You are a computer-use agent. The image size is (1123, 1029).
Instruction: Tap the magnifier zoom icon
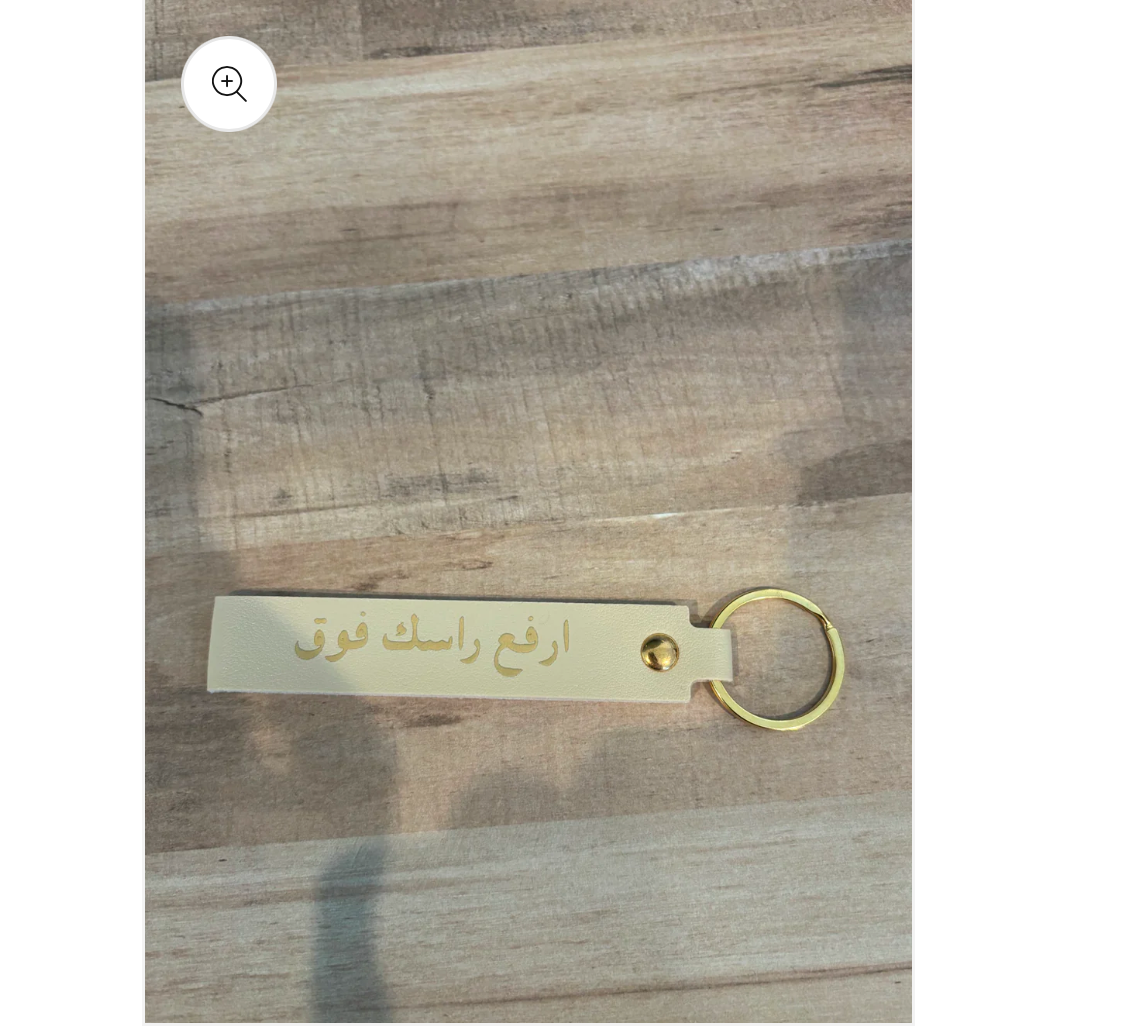click(229, 85)
